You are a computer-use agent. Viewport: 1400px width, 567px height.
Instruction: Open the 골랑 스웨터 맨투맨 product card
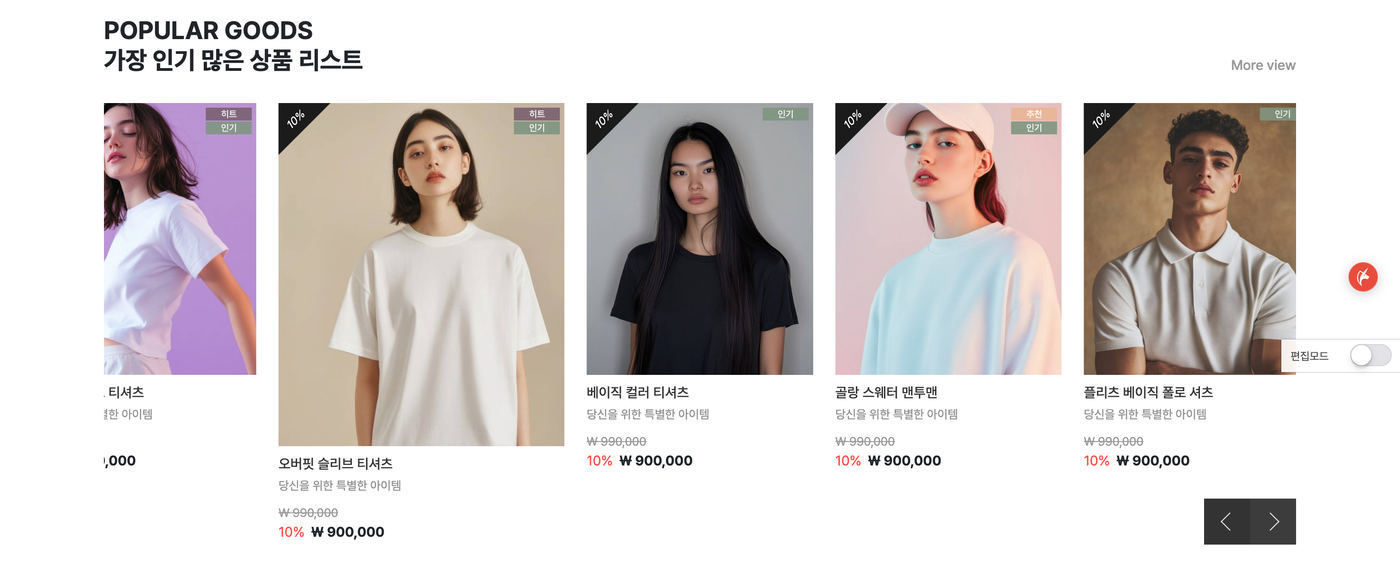pos(947,240)
